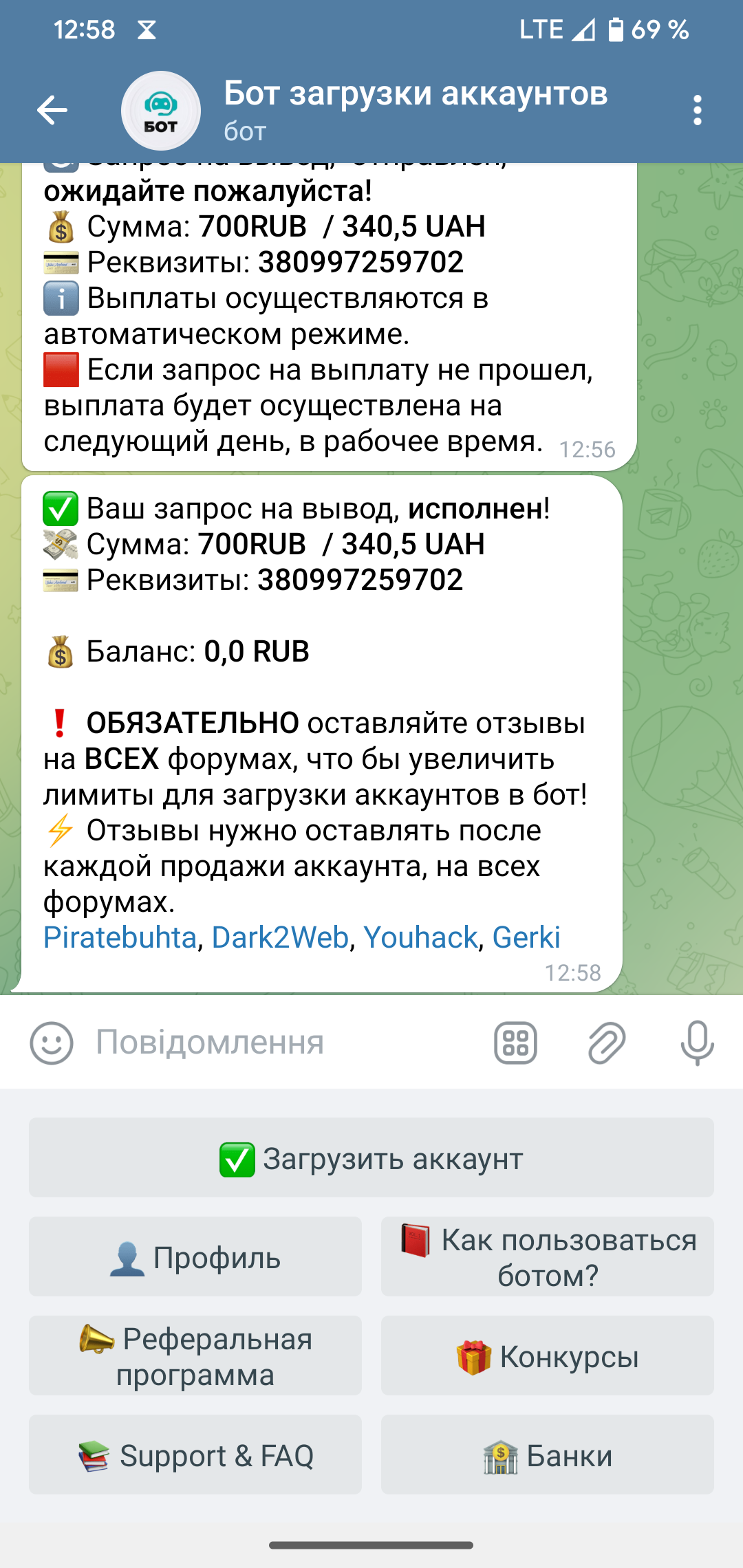
Task: Open the chat overflow menu
Action: (x=697, y=110)
